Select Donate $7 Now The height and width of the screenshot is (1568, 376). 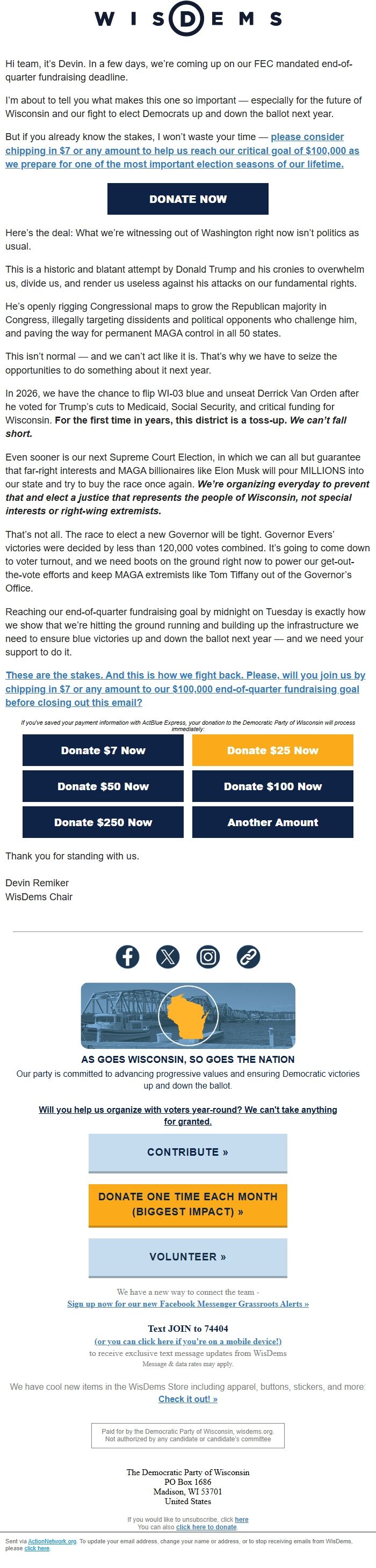[103, 750]
